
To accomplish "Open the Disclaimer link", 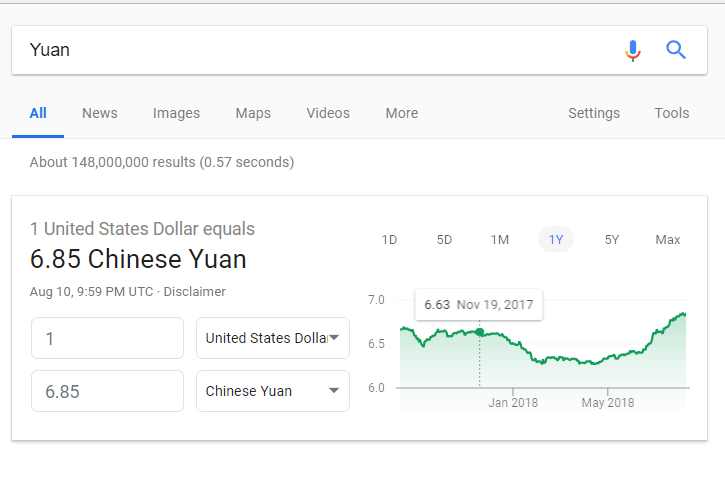I will coord(195,292).
